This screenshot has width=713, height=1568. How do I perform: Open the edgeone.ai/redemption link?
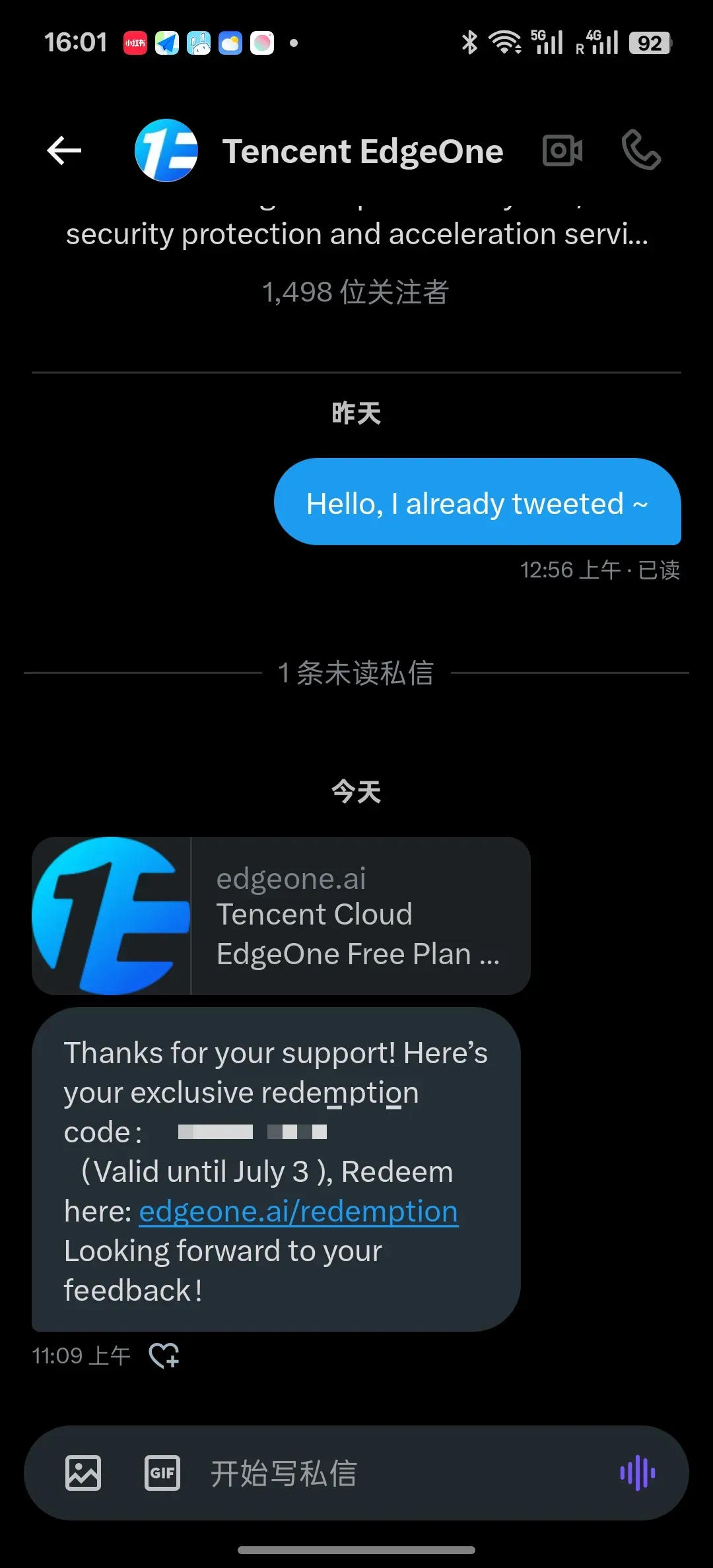point(298,1212)
